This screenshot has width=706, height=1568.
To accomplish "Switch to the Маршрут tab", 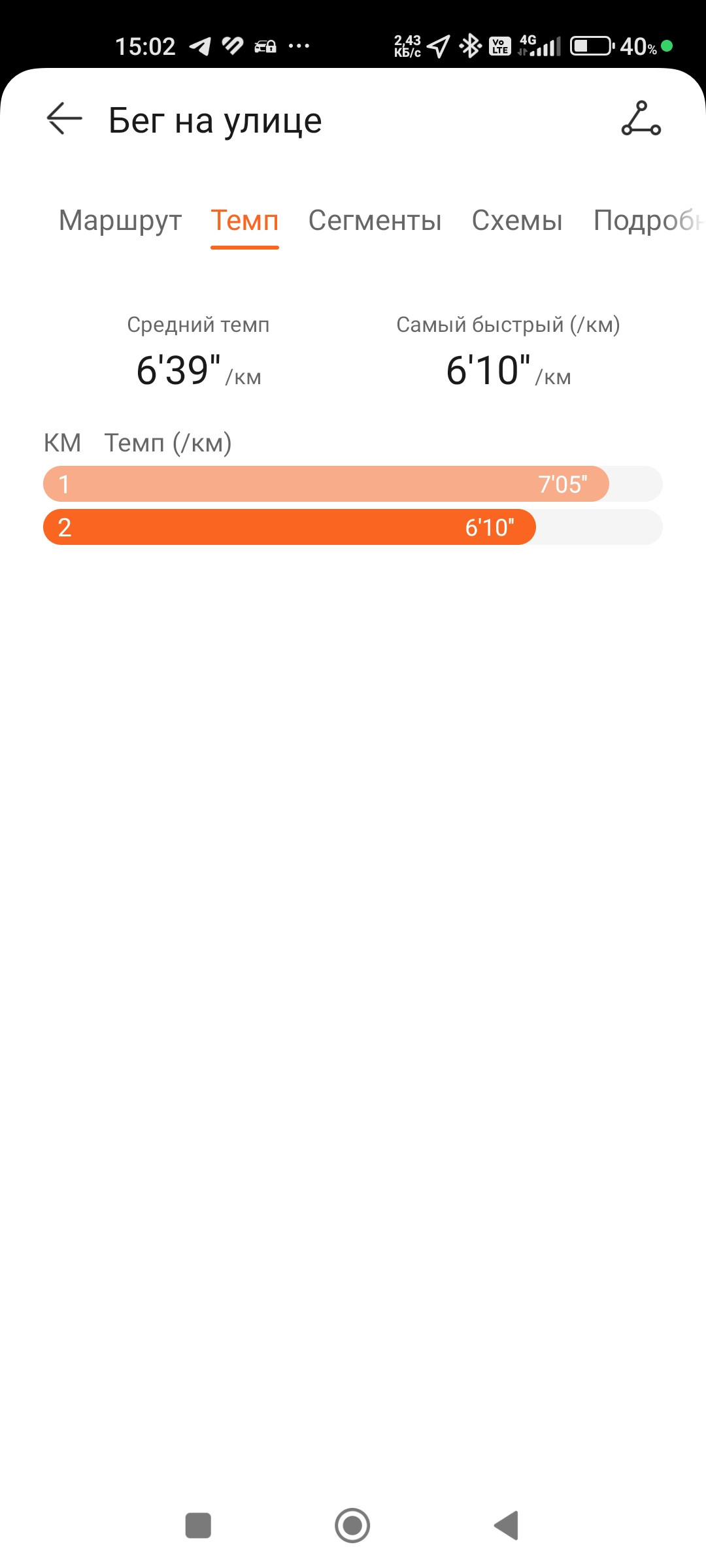I will point(120,221).
